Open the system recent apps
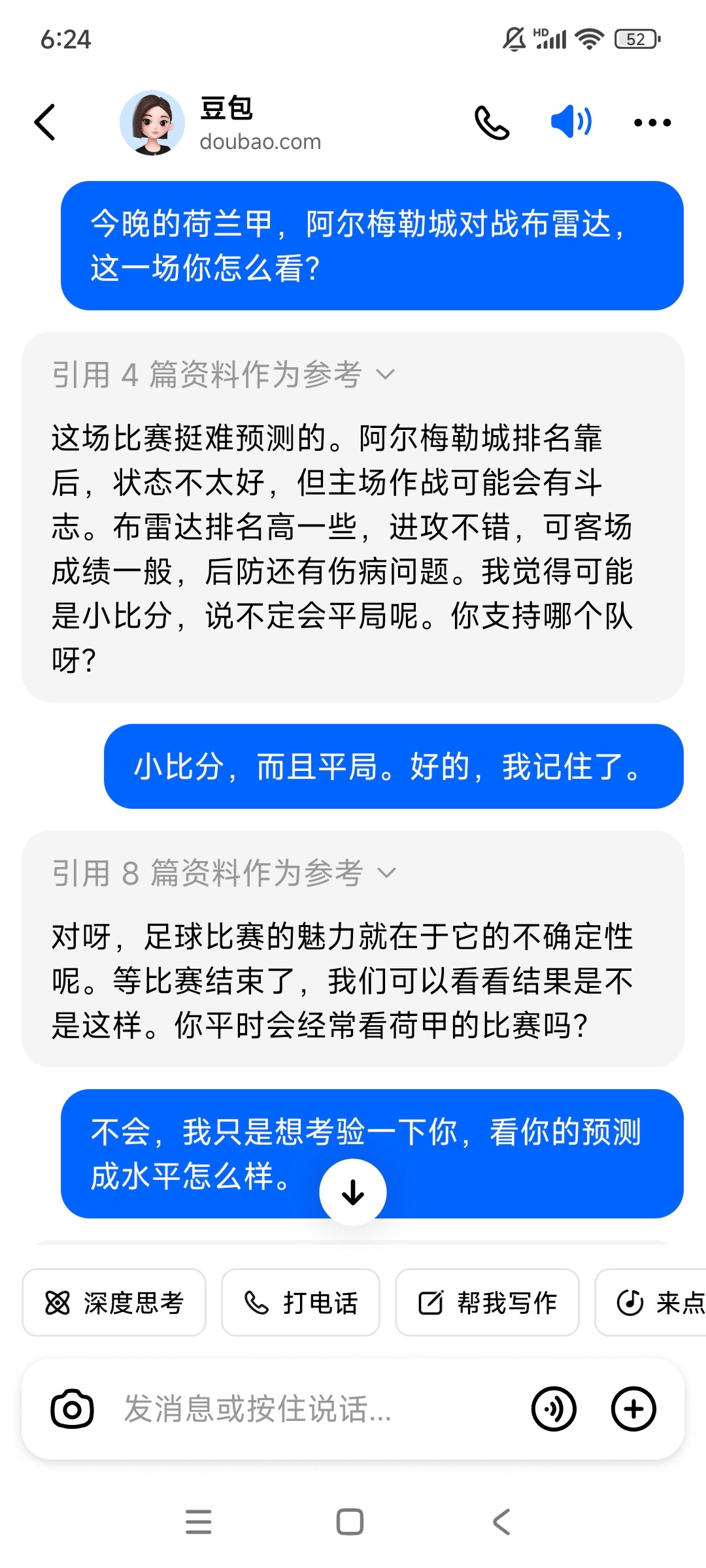This screenshot has width=706, height=1568. [199, 1522]
